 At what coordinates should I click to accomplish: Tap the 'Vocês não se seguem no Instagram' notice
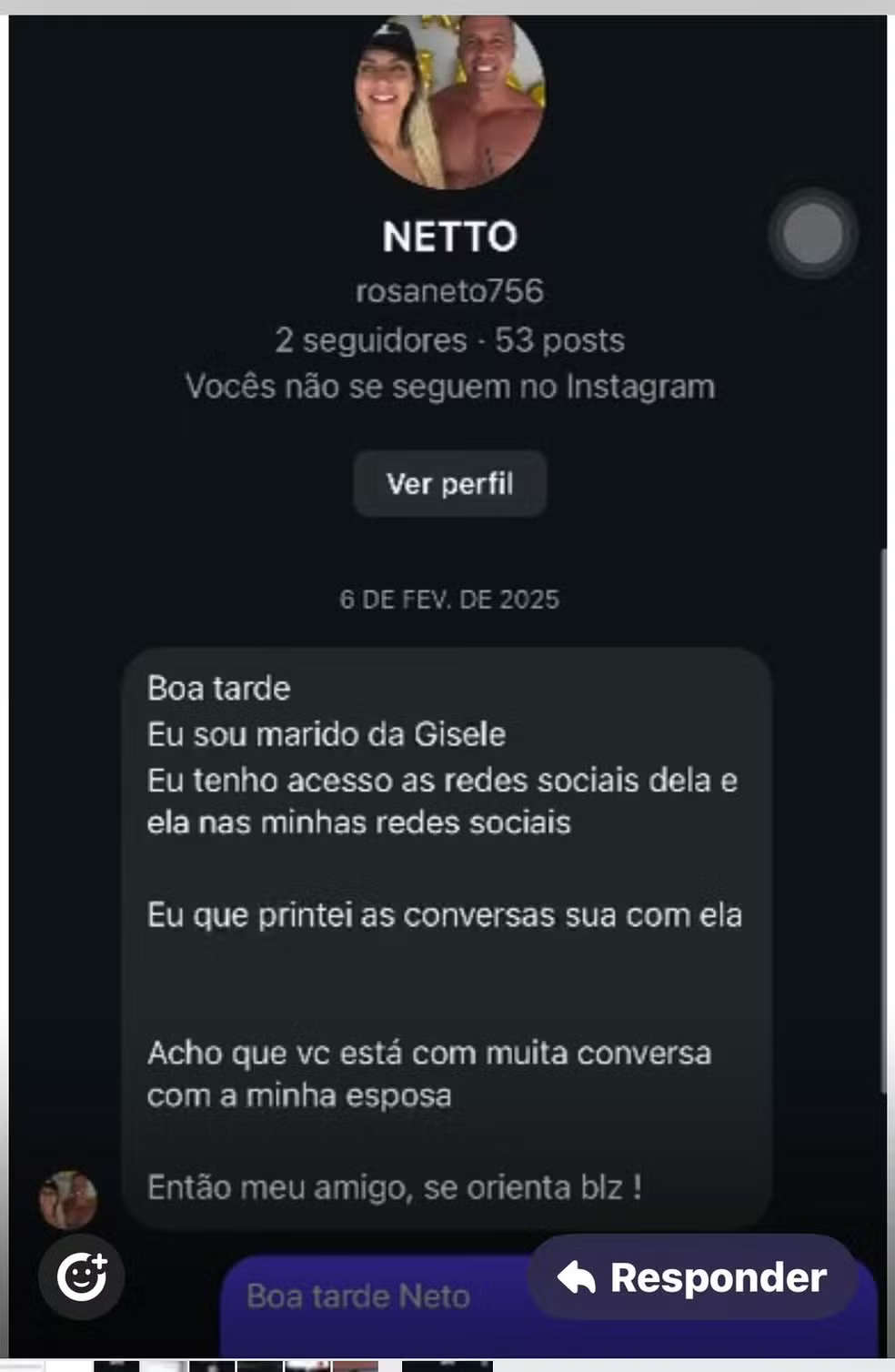[x=449, y=386]
